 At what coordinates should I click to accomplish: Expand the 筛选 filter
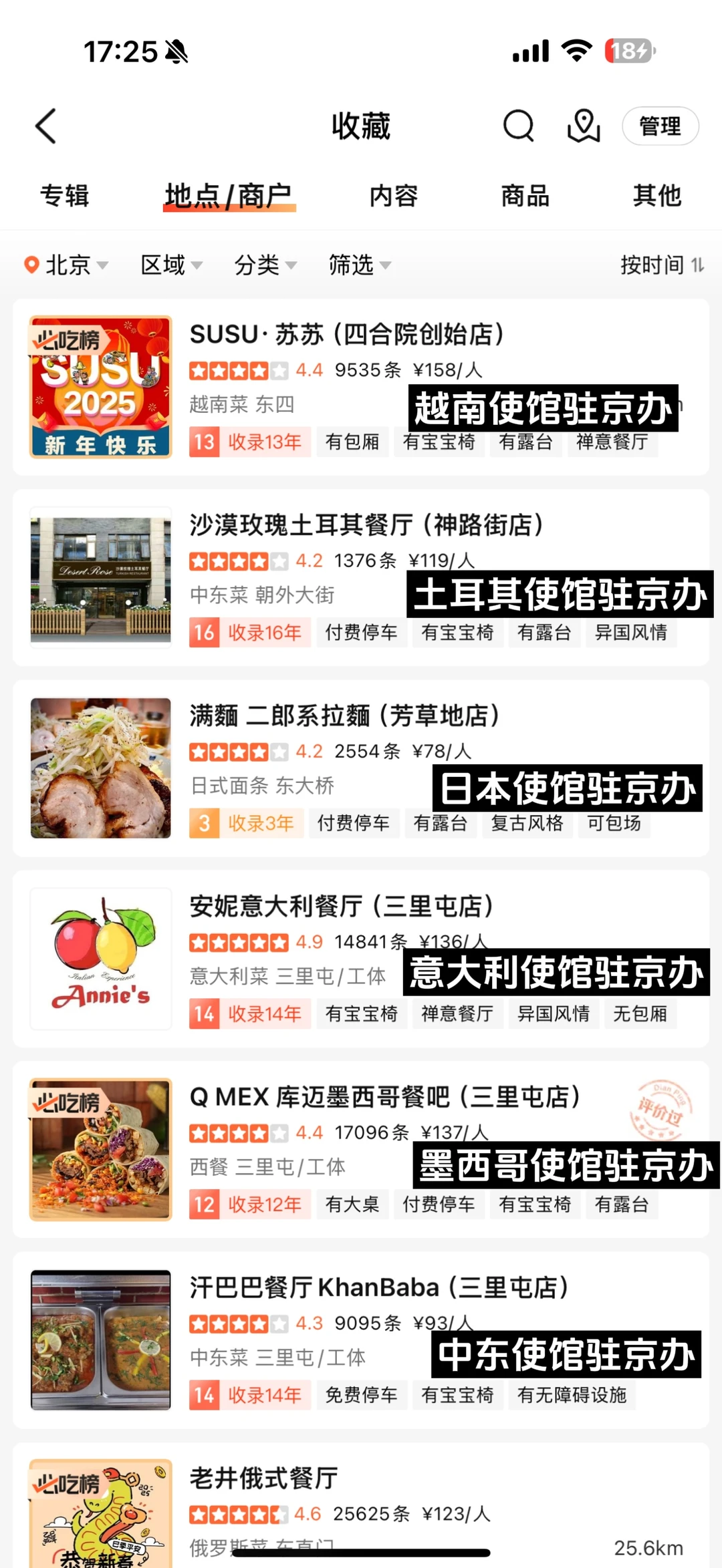coord(359,265)
